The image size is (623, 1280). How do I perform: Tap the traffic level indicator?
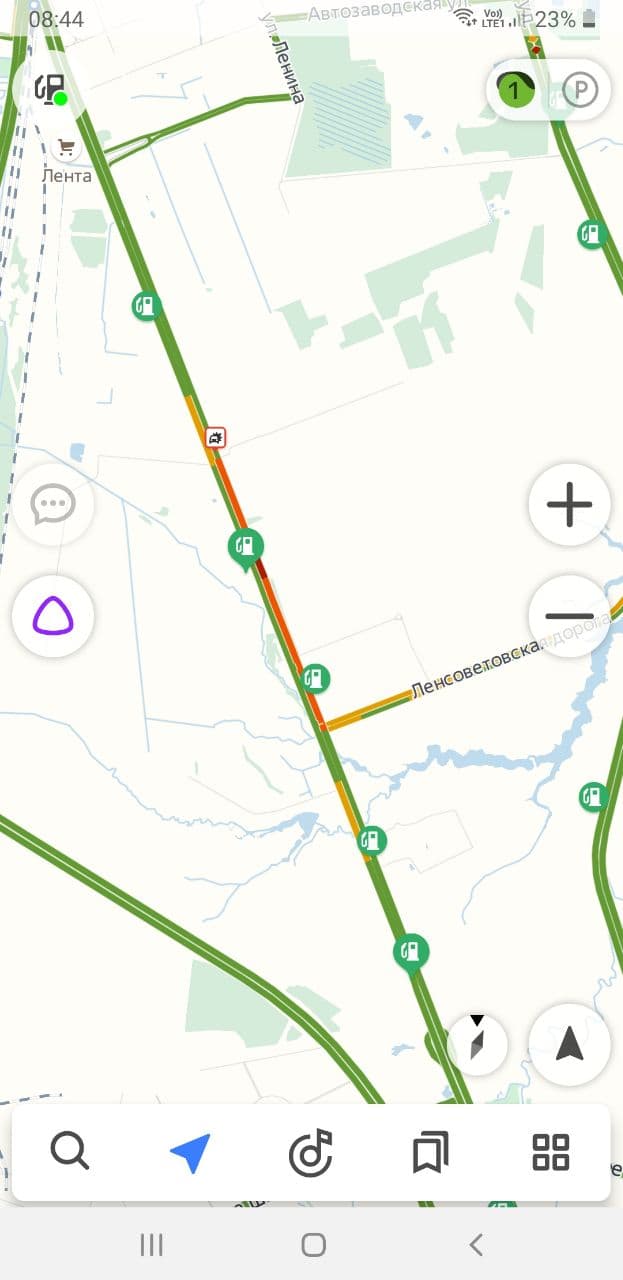(x=516, y=91)
